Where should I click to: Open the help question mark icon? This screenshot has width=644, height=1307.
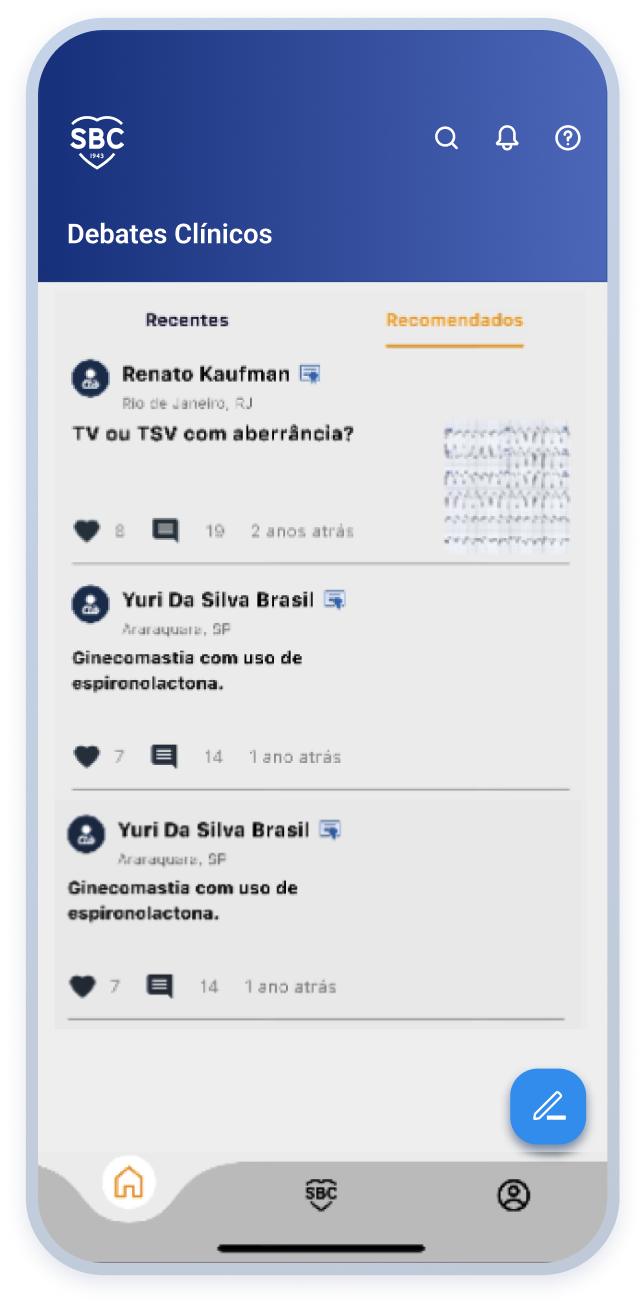tap(568, 138)
